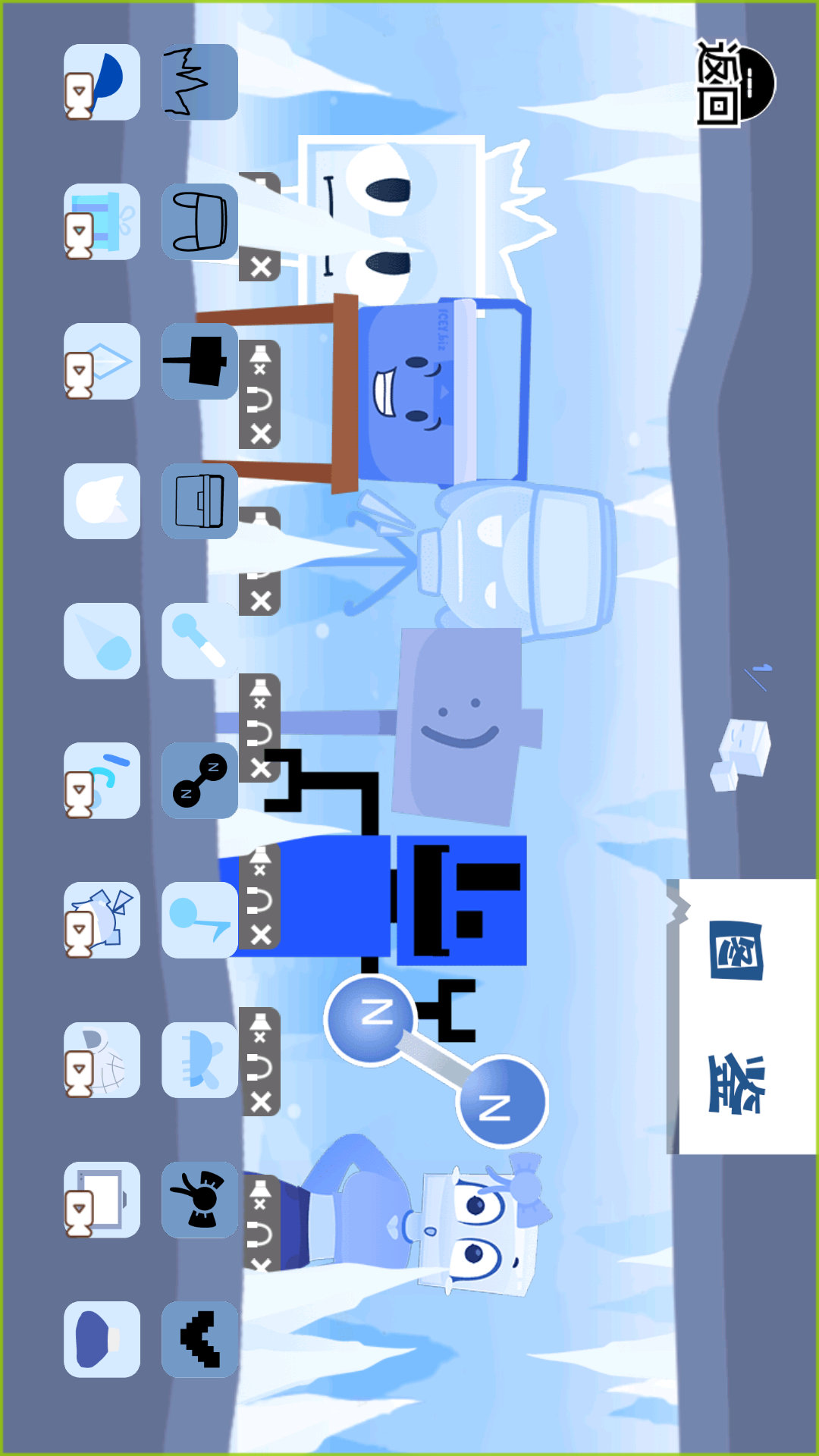This screenshot has height=1456, width=819.
Task: Pick the girl with bow sound icon
Action: (199, 1200)
